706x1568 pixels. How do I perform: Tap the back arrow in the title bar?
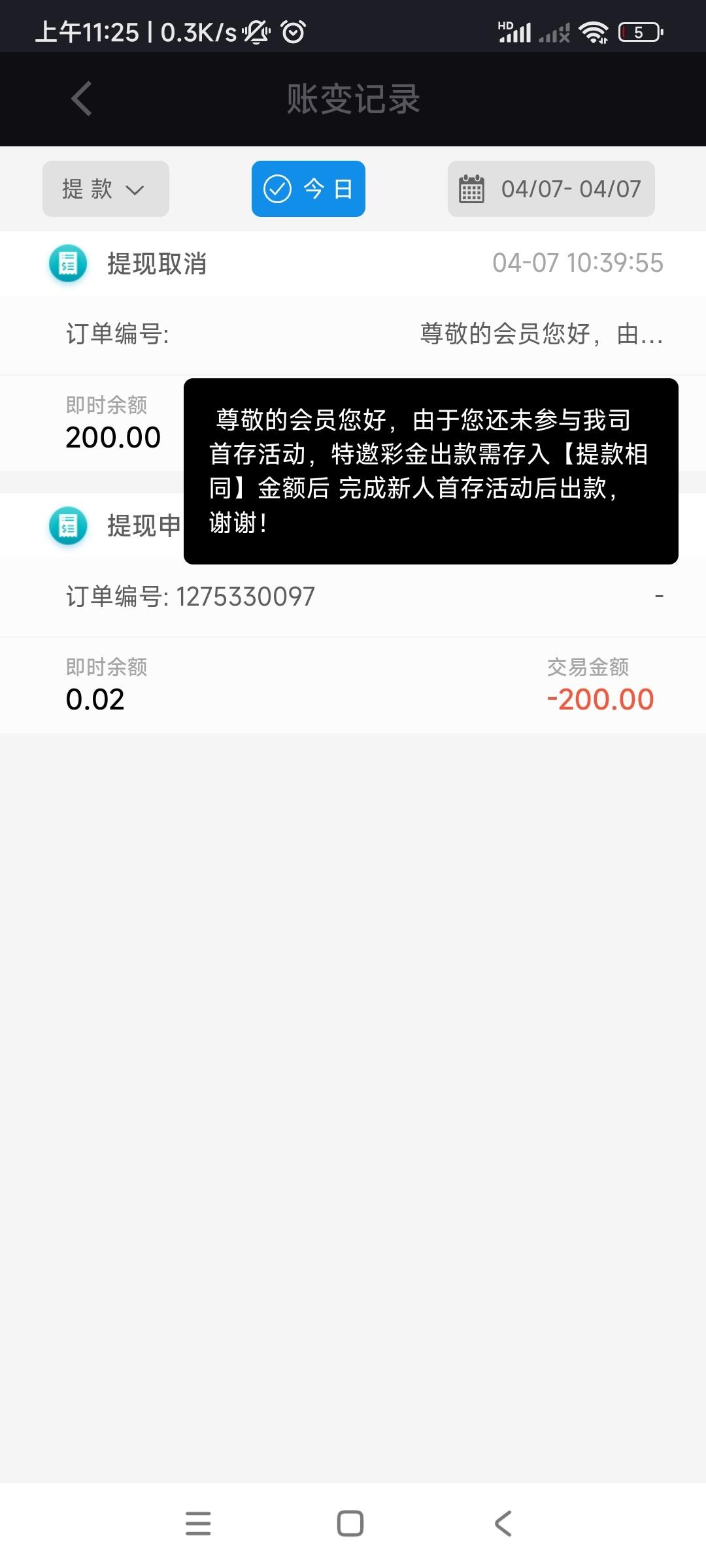[x=80, y=98]
